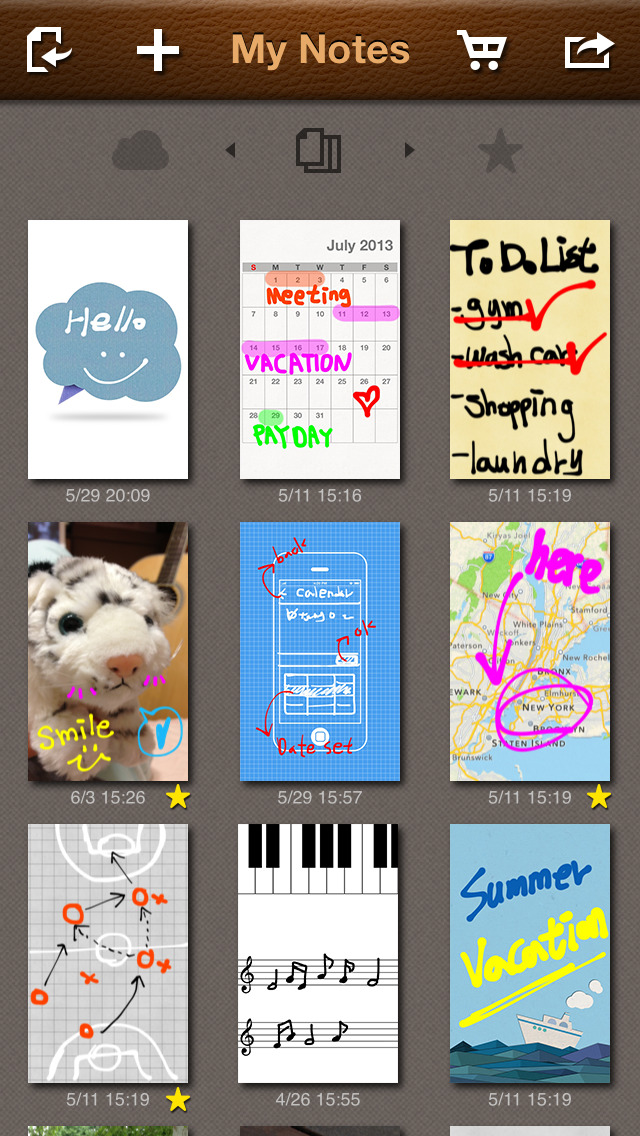640x1136 pixels.
Task: Open the New York map note
Action: 530,651
